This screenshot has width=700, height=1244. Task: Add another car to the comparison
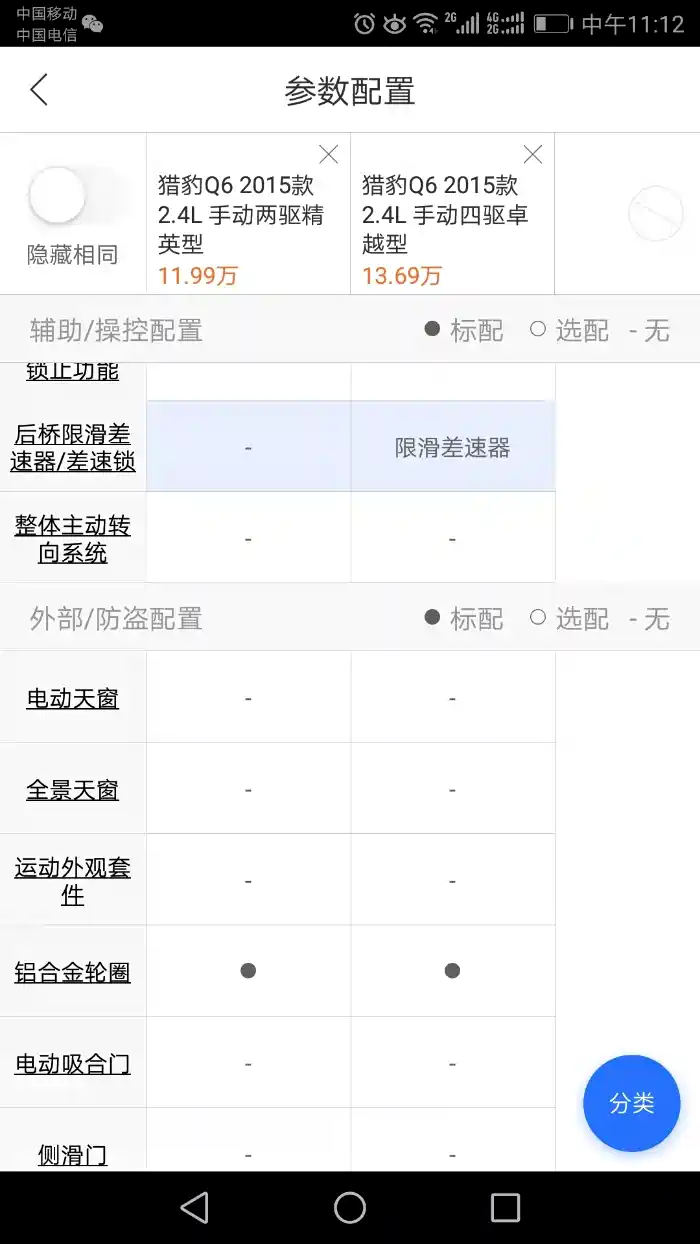(x=655, y=213)
